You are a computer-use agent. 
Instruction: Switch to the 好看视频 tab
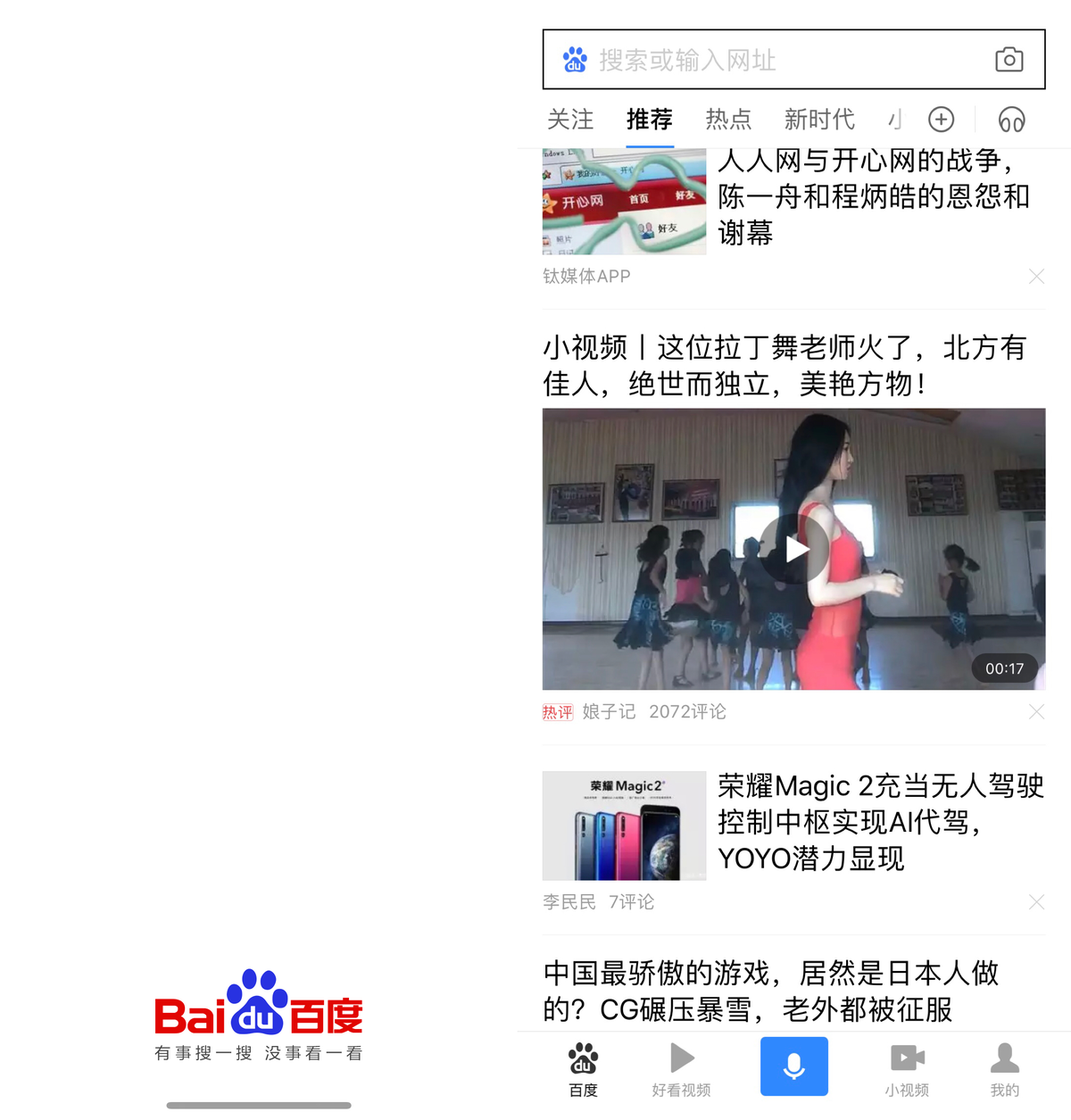tap(681, 1069)
